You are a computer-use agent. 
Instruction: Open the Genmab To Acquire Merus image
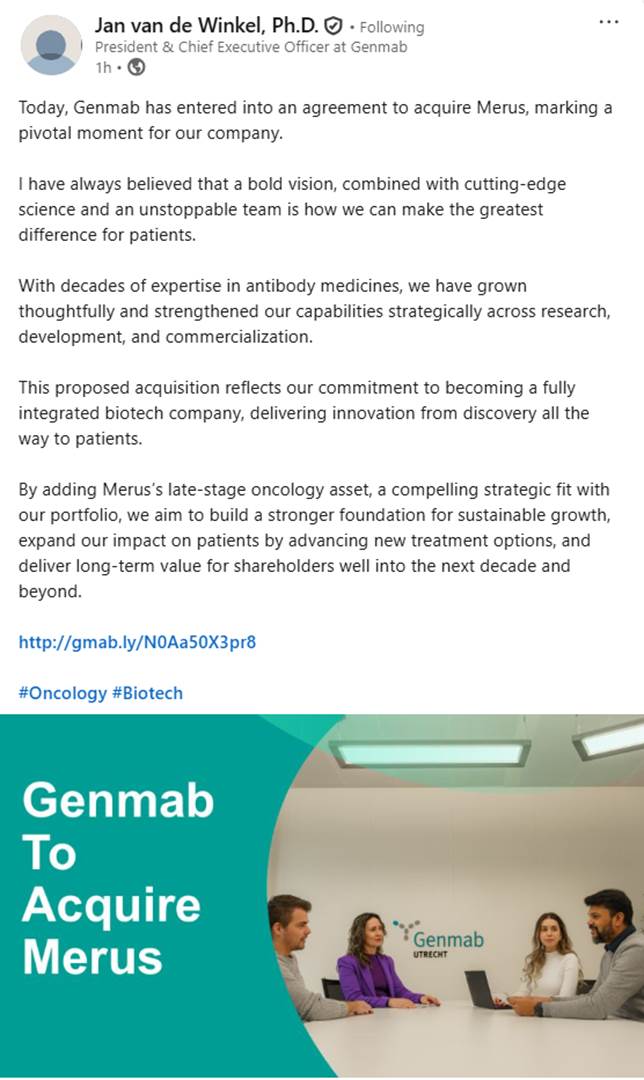[322, 896]
